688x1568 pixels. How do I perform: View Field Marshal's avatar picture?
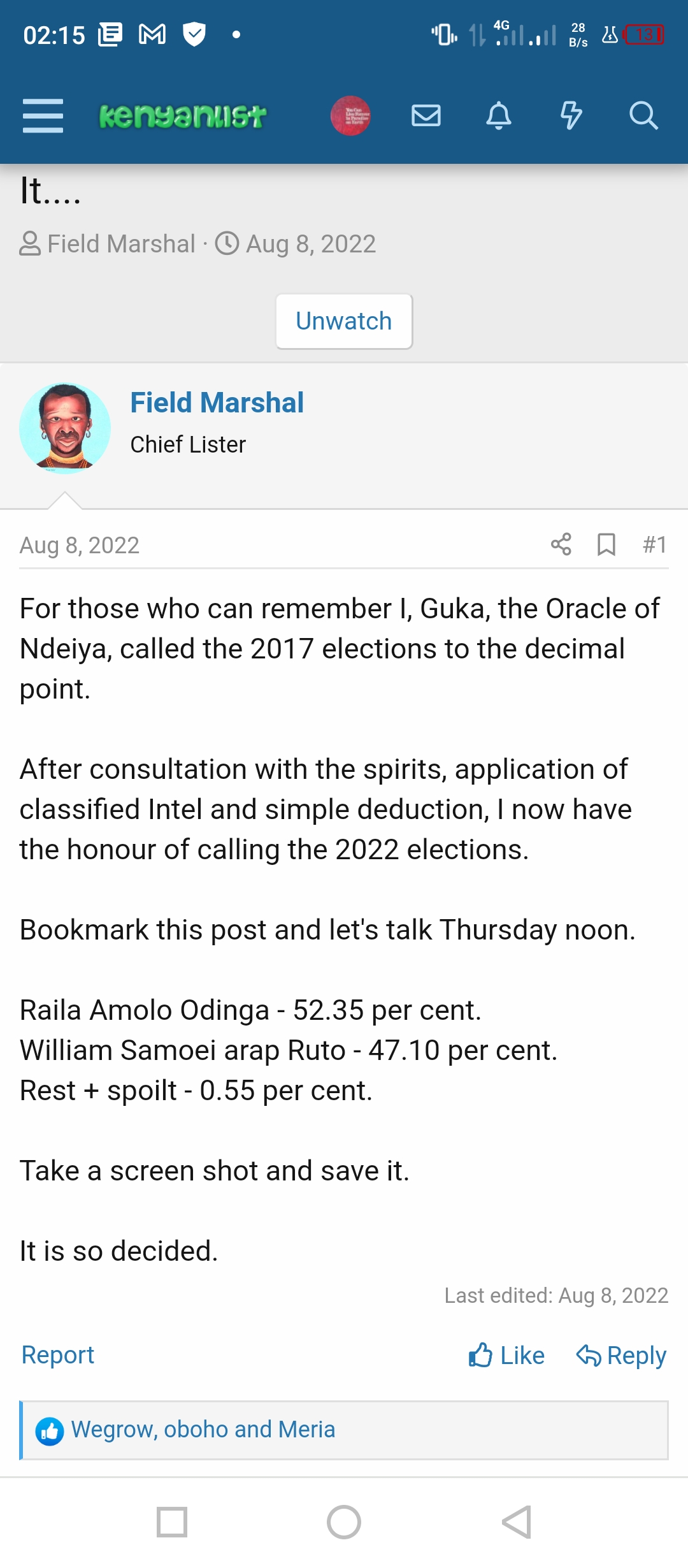(x=65, y=428)
